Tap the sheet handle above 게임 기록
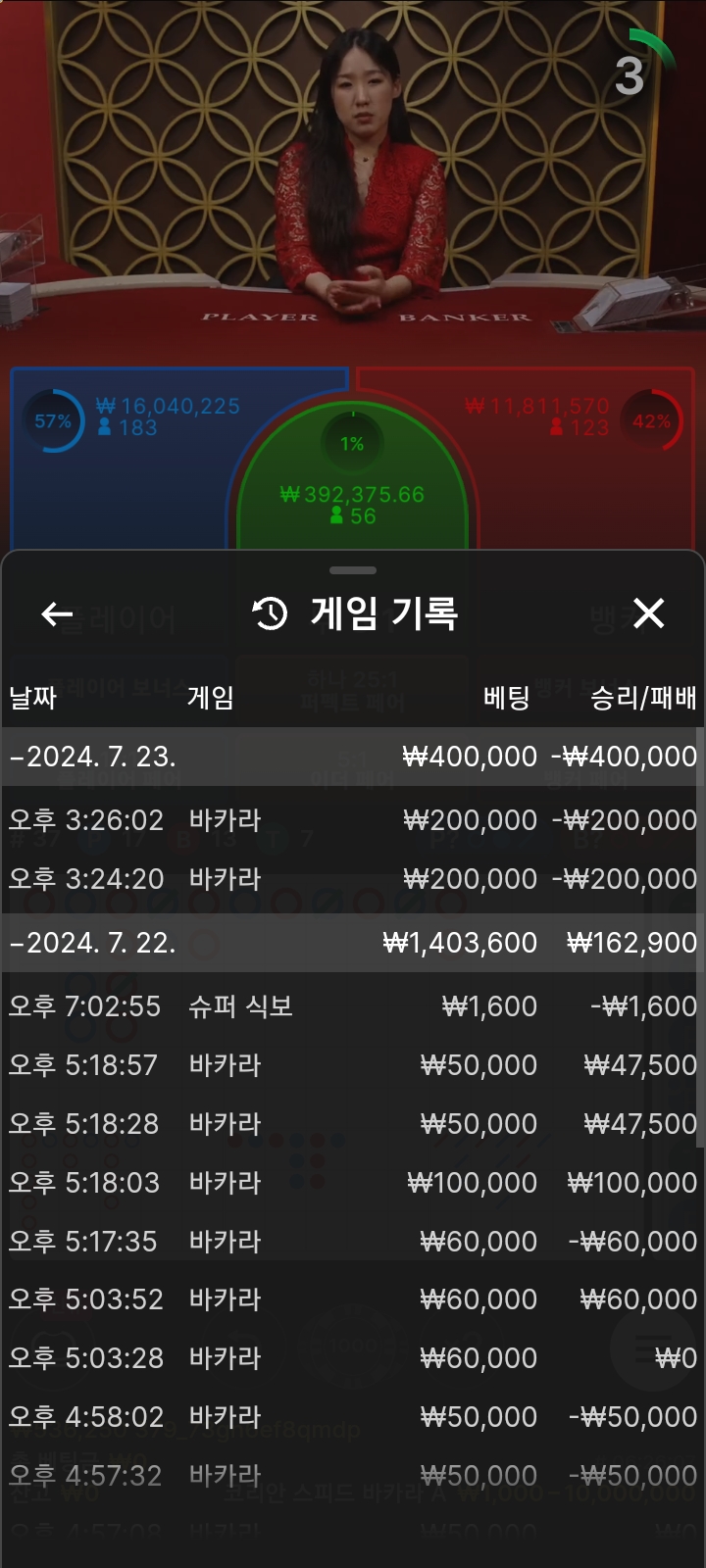The image size is (706, 1568). (353, 570)
